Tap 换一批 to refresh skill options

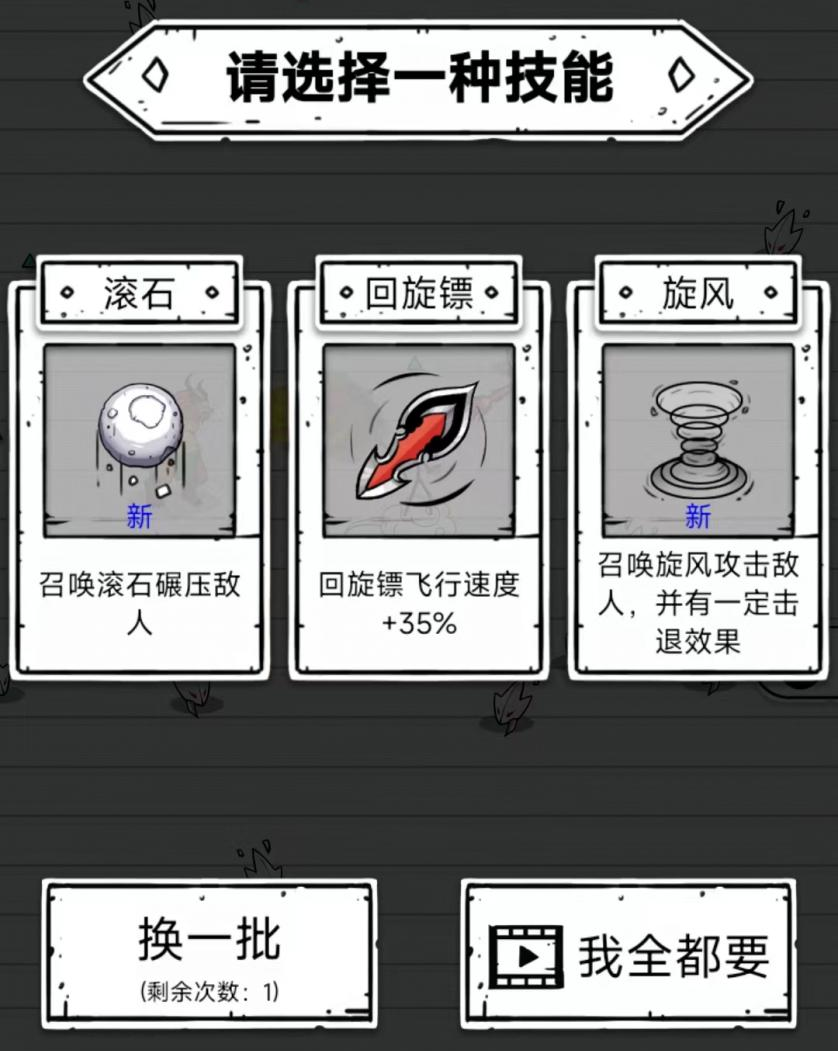(x=210, y=952)
